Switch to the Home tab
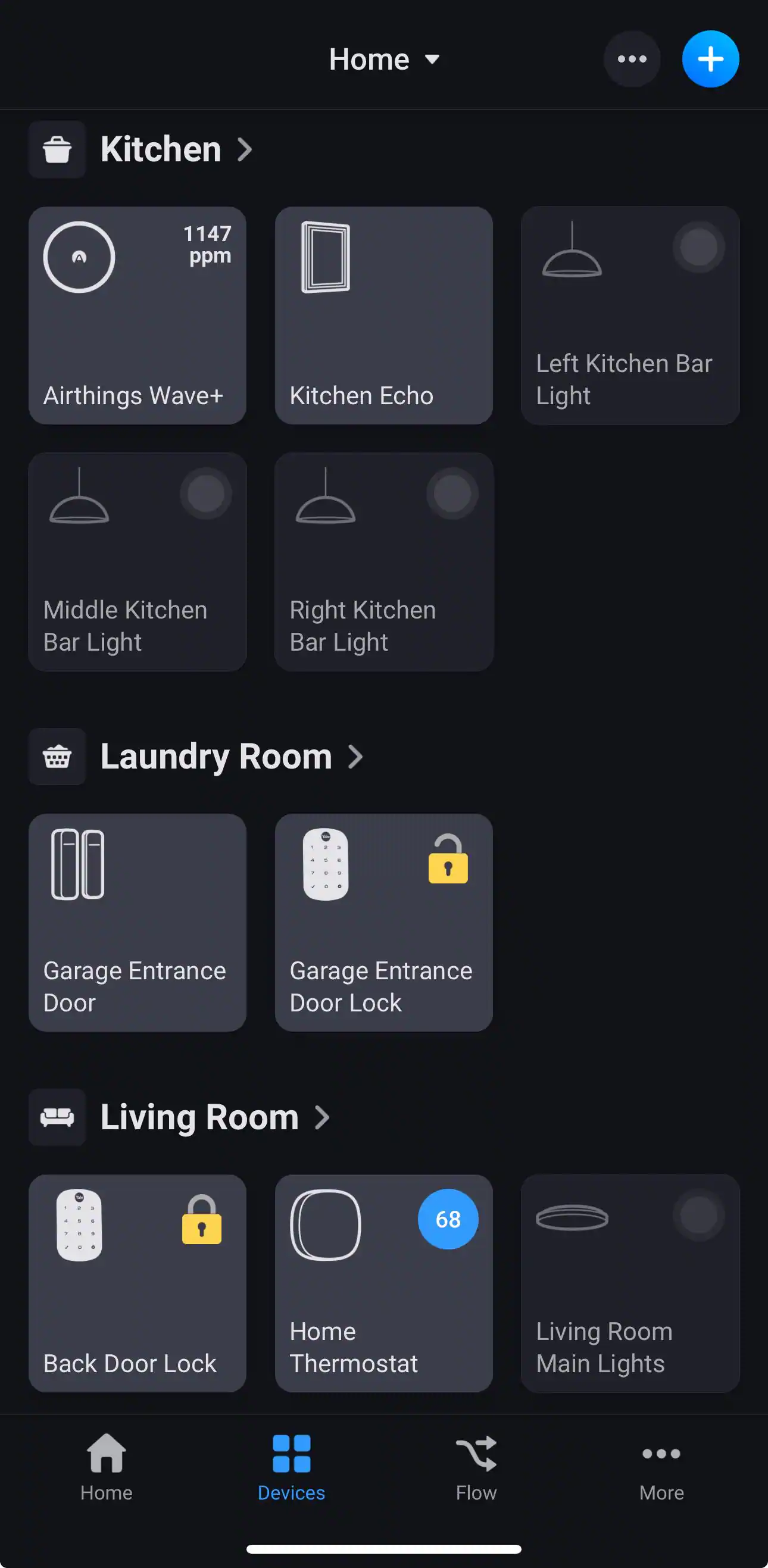Image resolution: width=768 pixels, height=1568 pixels. click(x=107, y=1467)
